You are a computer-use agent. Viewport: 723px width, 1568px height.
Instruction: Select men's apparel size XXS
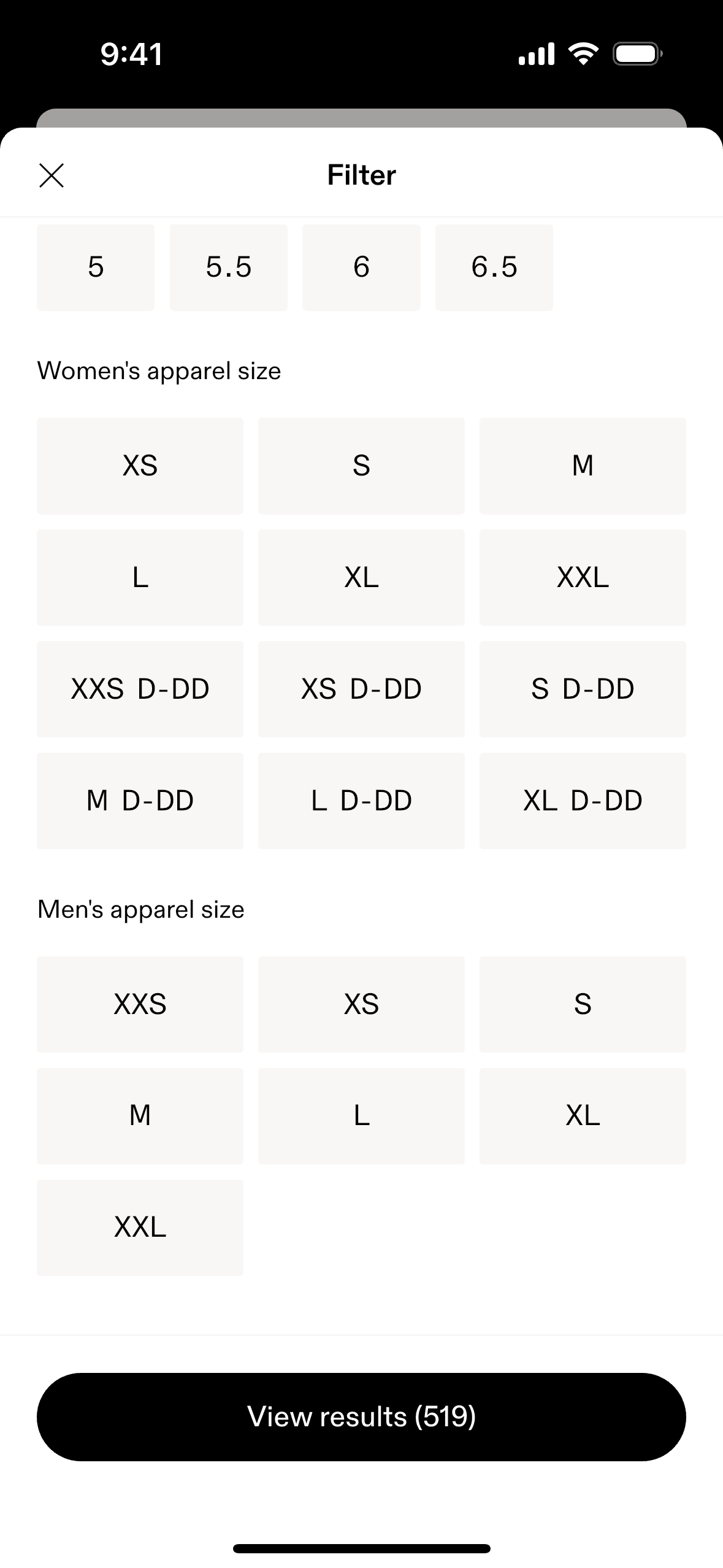140,1004
